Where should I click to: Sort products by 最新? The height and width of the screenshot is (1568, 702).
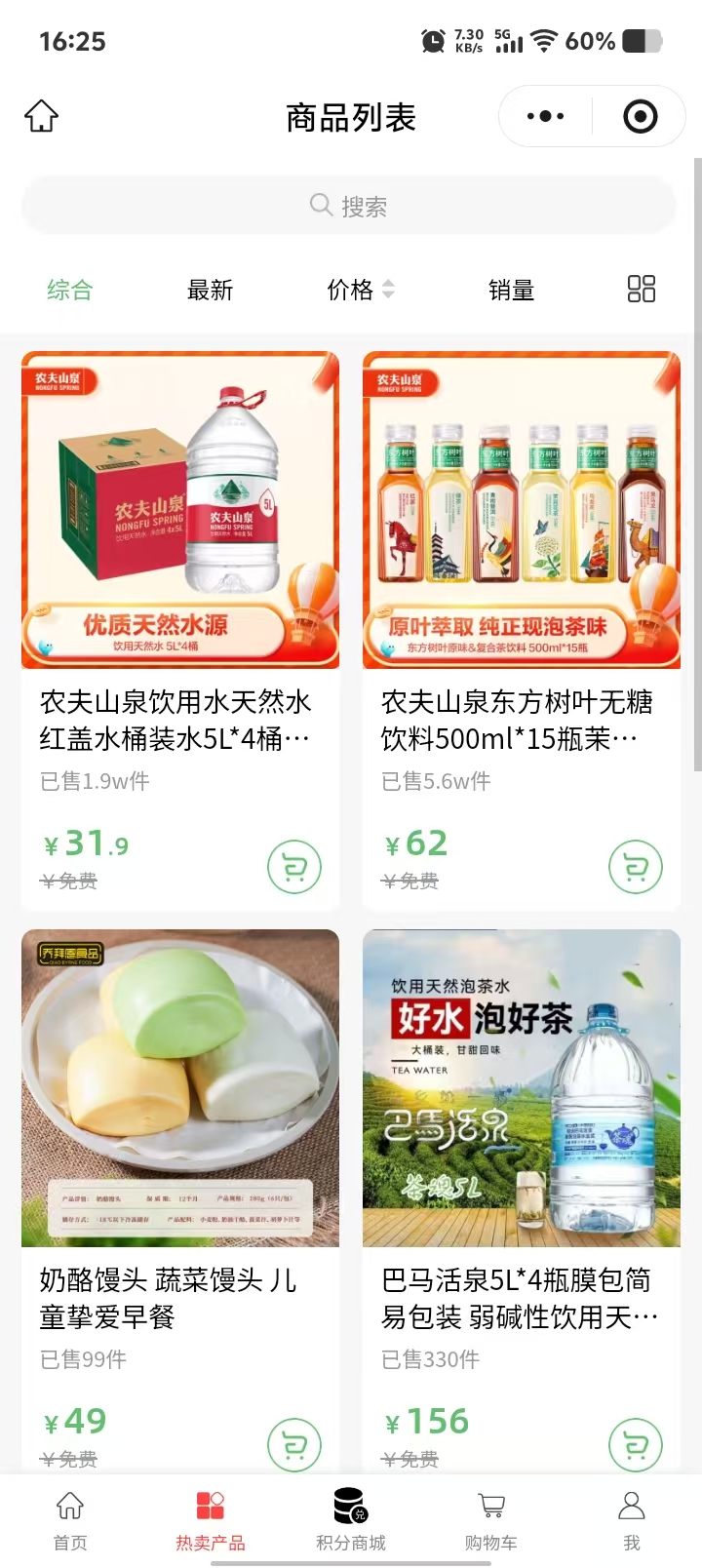click(210, 290)
